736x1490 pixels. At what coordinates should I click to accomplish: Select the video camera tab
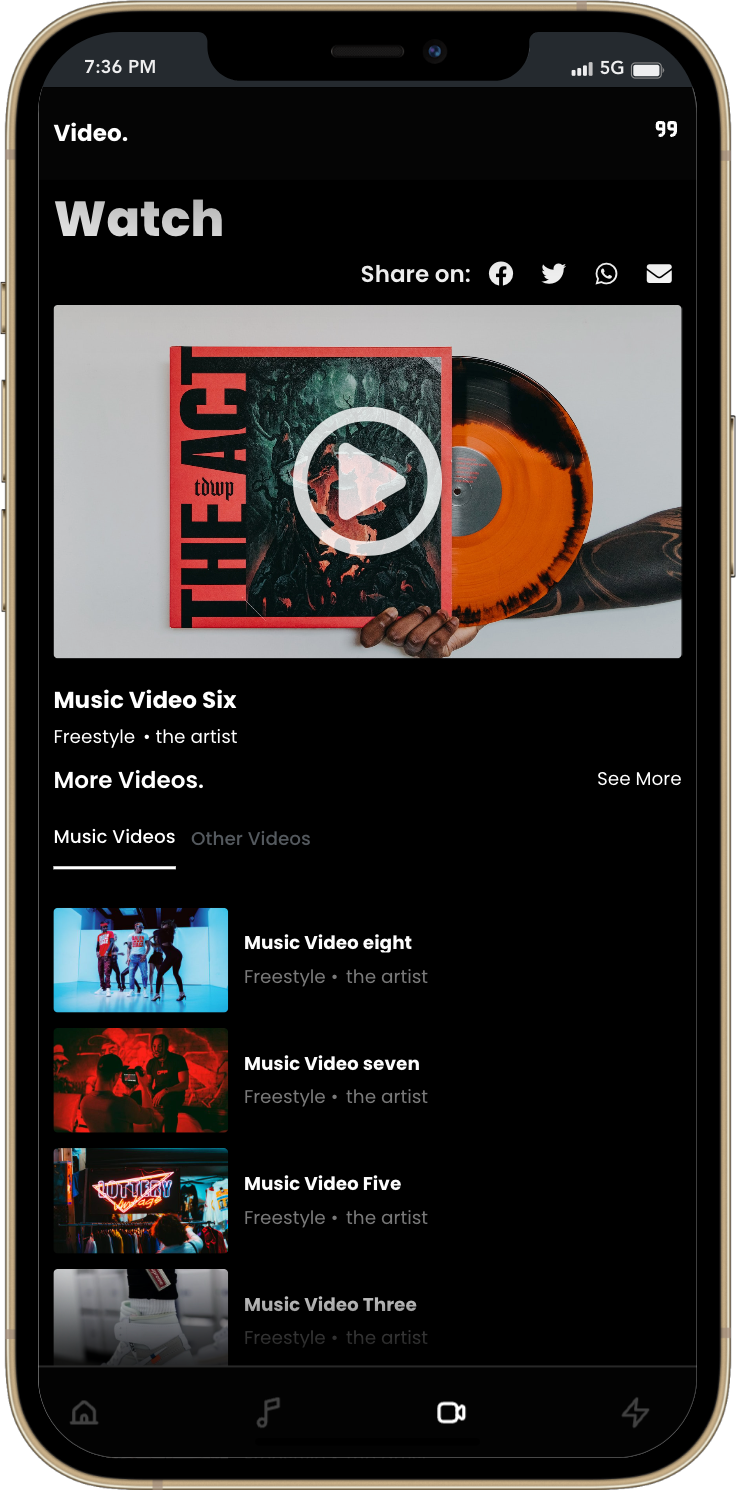click(x=451, y=1412)
